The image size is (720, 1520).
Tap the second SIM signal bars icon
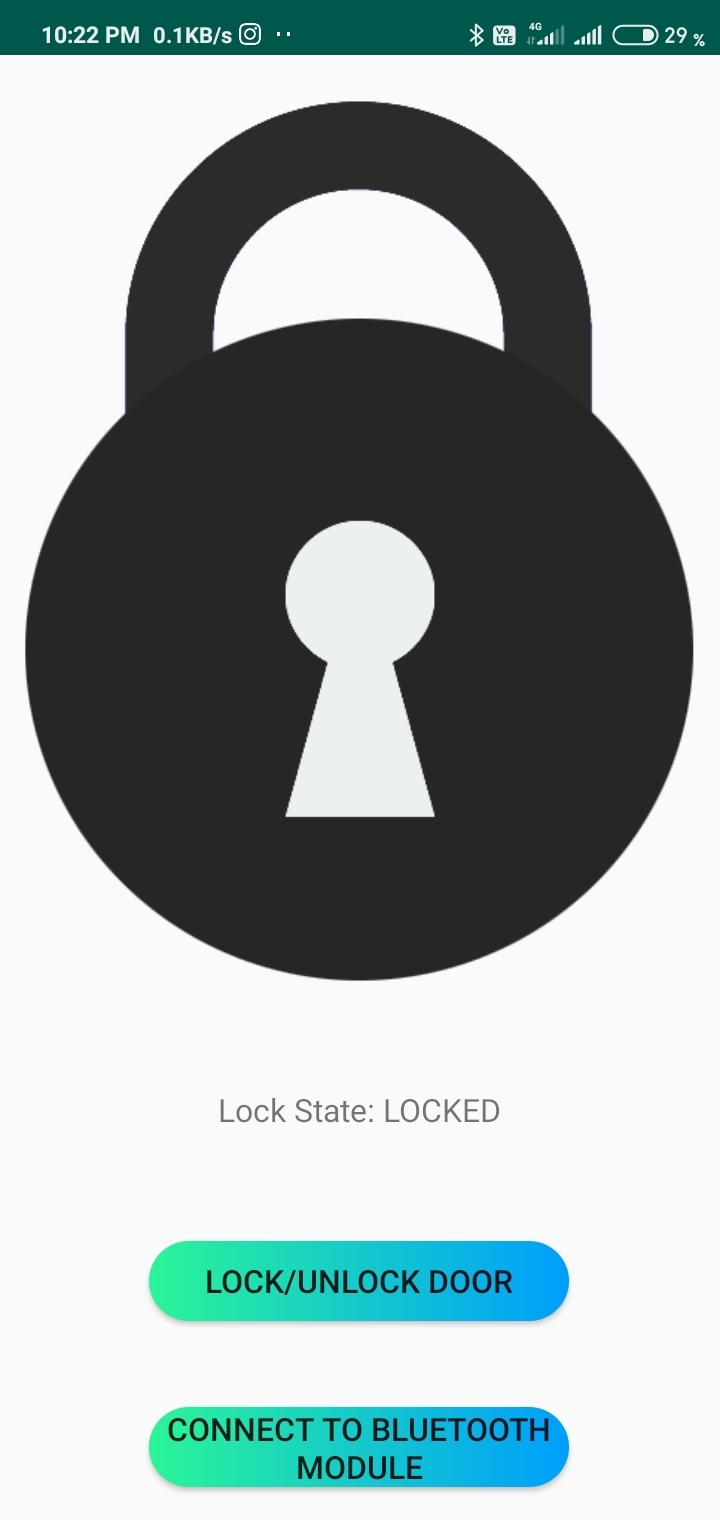pos(588,34)
